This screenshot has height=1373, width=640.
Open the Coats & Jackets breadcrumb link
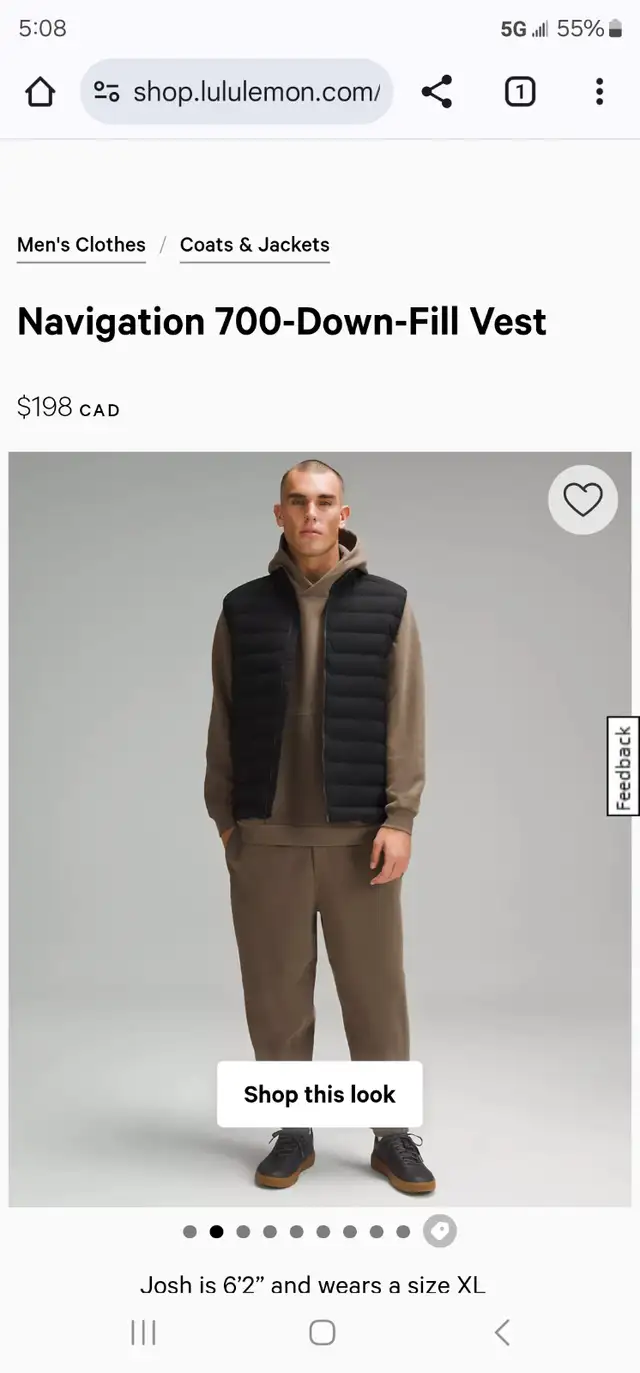(255, 245)
